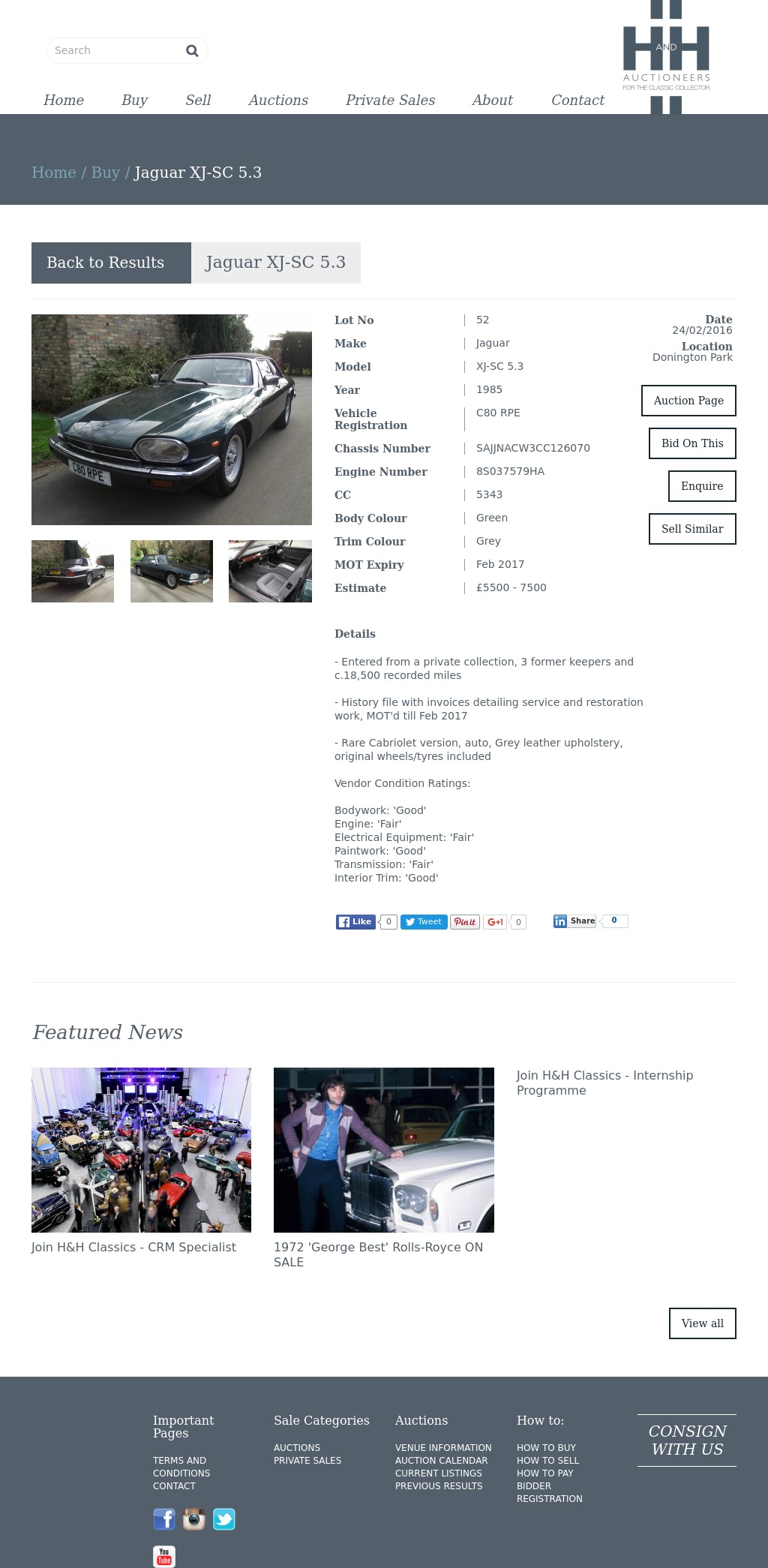This screenshot has width=768, height=1568.
Task: Go to Private Sales
Action: tap(390, 101)
